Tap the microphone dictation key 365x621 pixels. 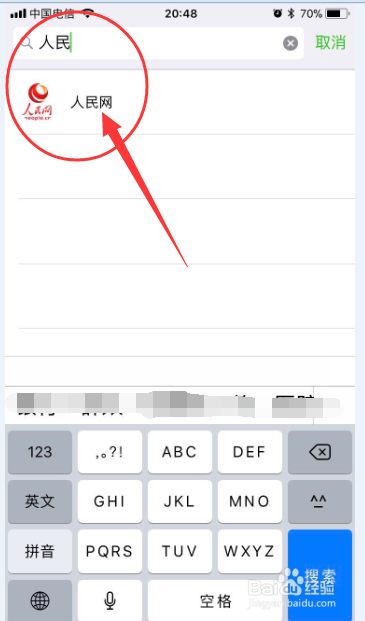pos(110,600)
